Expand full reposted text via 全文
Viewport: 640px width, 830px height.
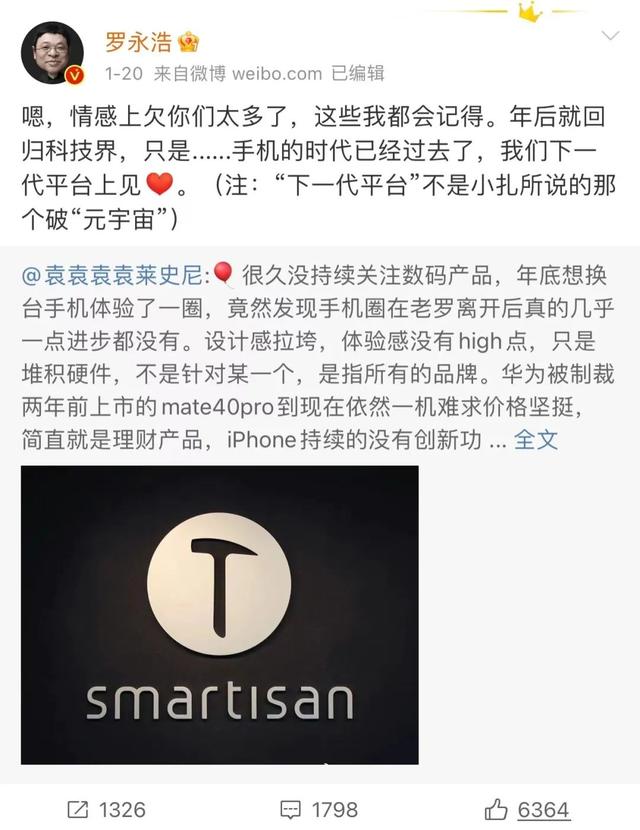coord(535,438)
